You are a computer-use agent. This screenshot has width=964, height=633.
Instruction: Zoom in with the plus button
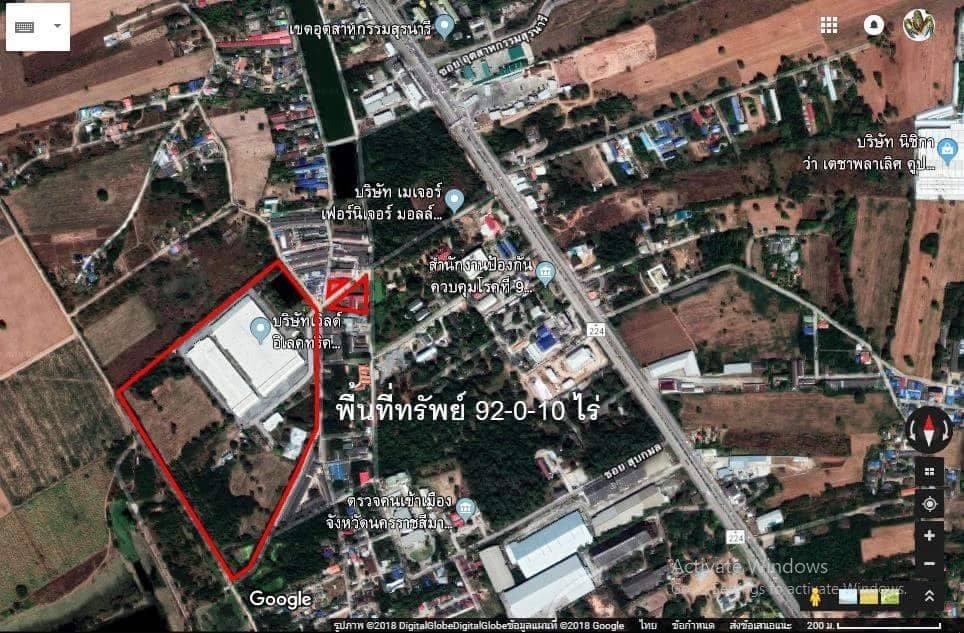click(929, 536)
